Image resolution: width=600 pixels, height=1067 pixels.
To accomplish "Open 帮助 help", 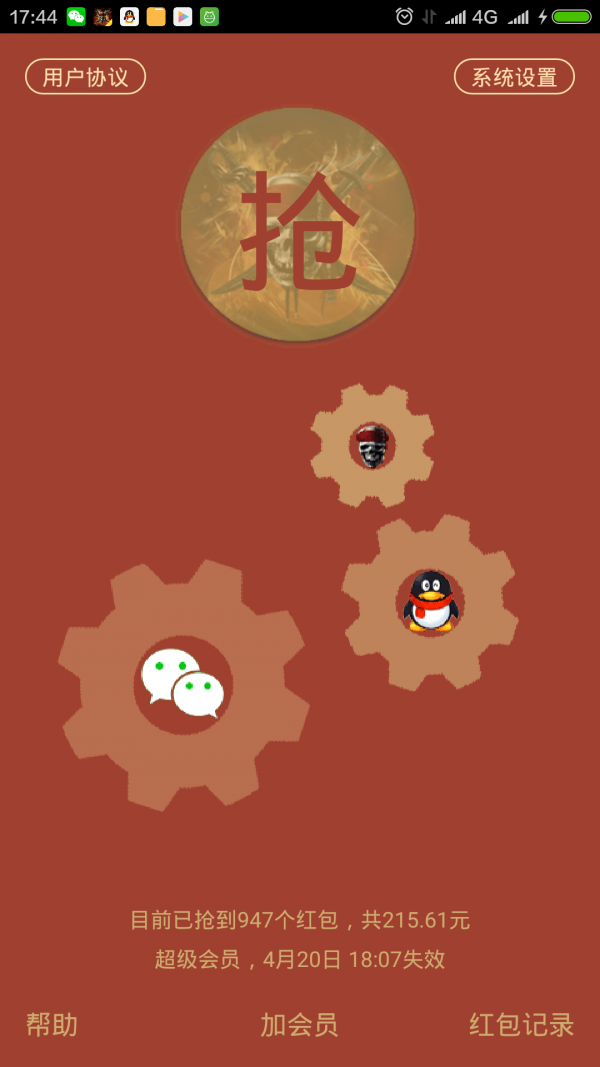I will pyautogui.click(x=52, y=1024).
